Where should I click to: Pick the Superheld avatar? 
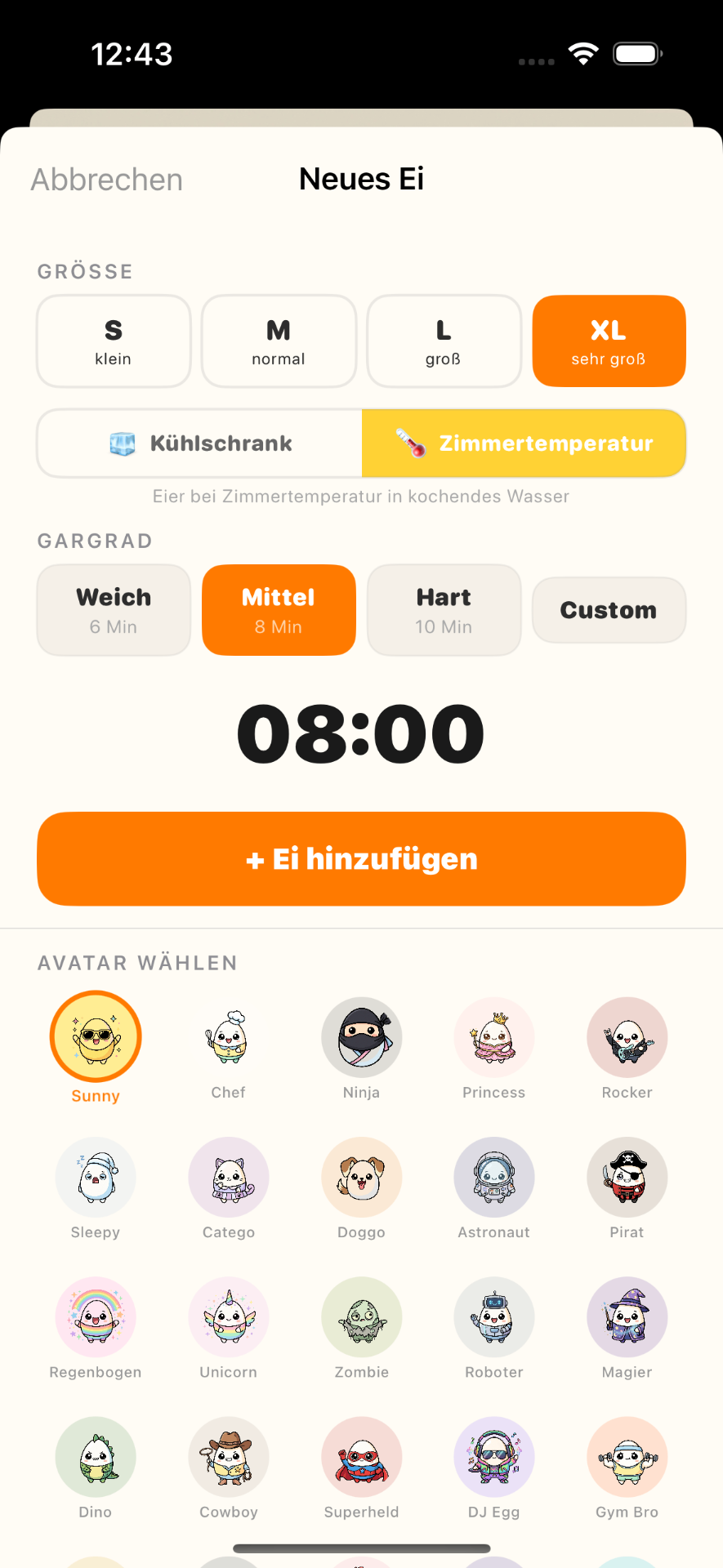coord(361,1456)
